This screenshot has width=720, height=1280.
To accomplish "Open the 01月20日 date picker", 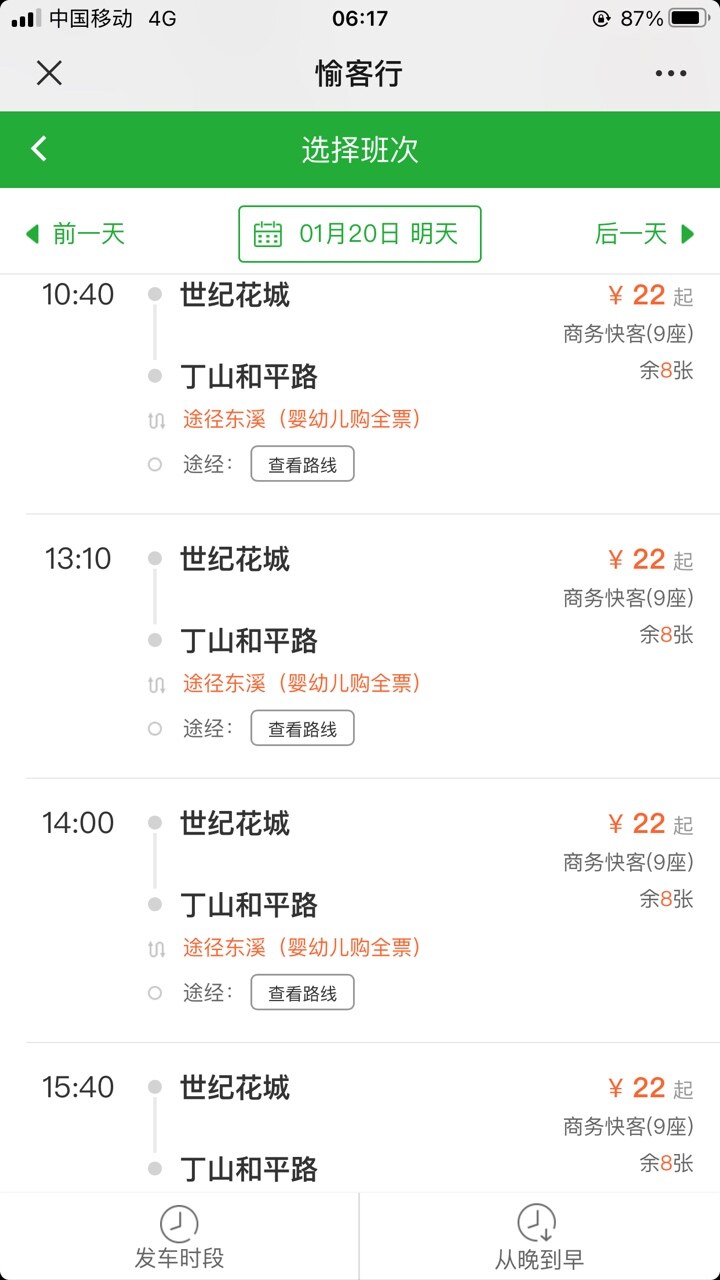I will click(x=360, y=234).
